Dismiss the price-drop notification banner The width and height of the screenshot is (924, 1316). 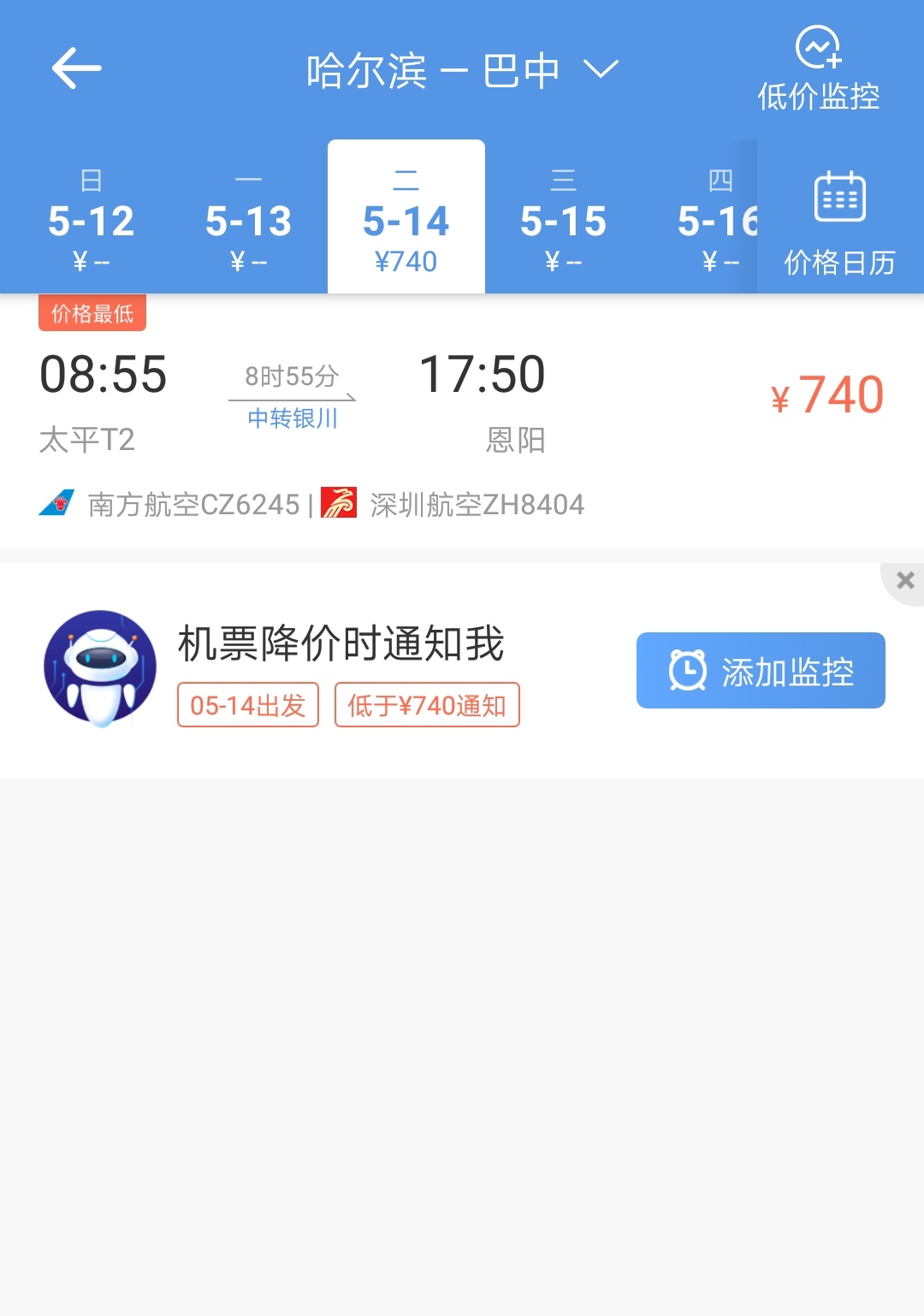coord(905,581)
